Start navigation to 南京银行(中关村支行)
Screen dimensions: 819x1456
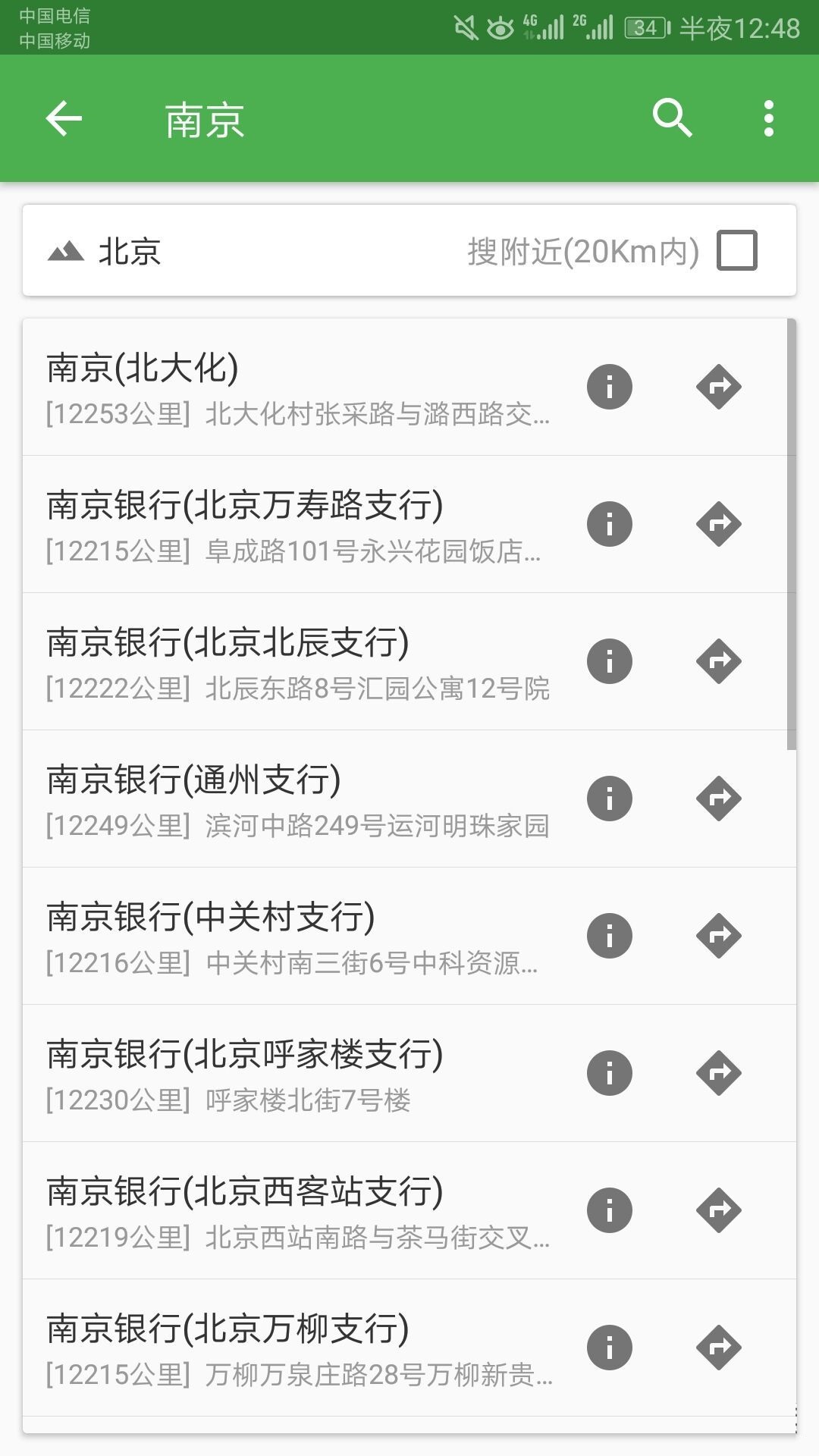[x=719, y=935]
